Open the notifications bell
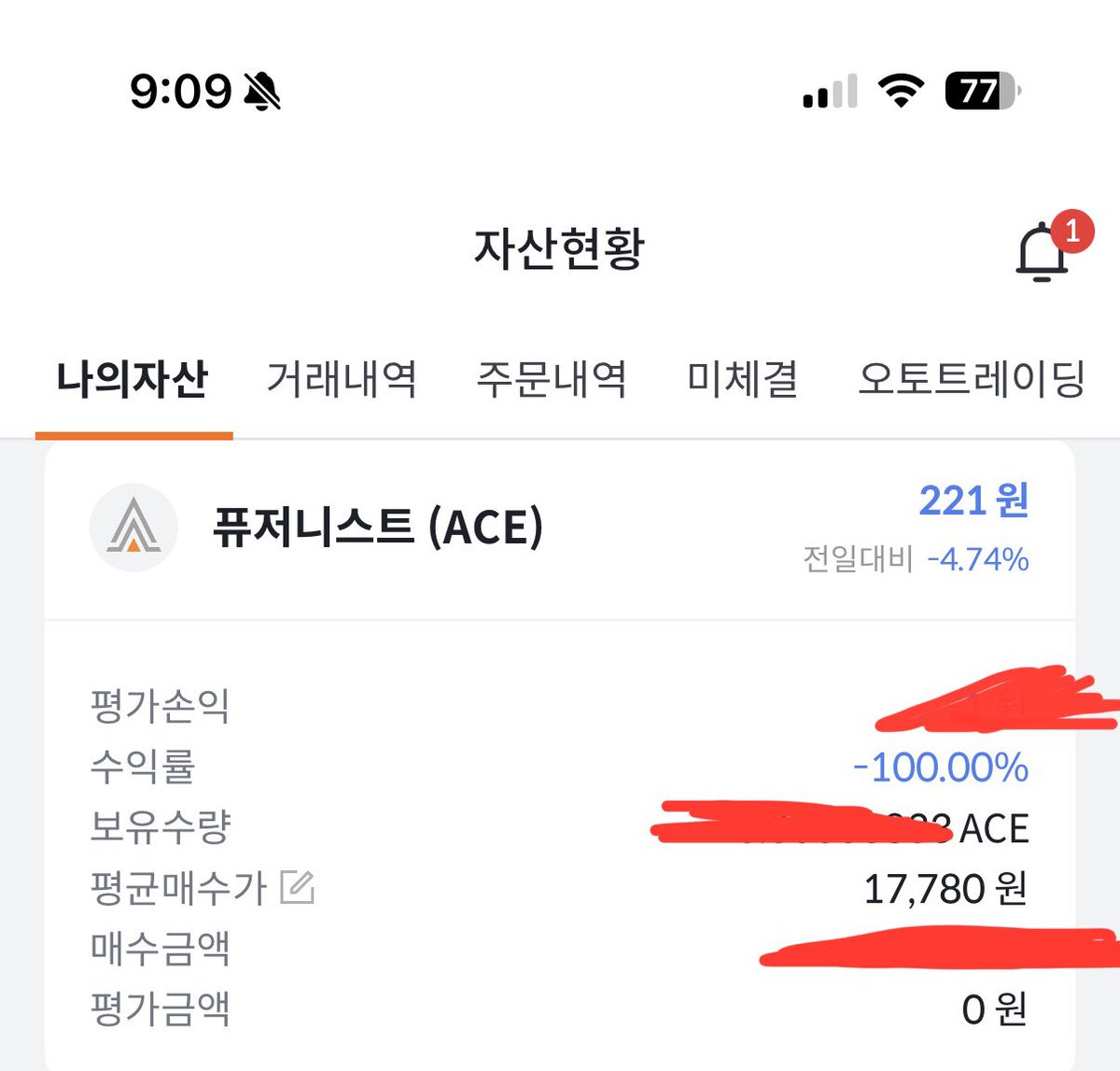Image resolution: width=1120 pixels, height=1071 pixels. click(1042, 250)
